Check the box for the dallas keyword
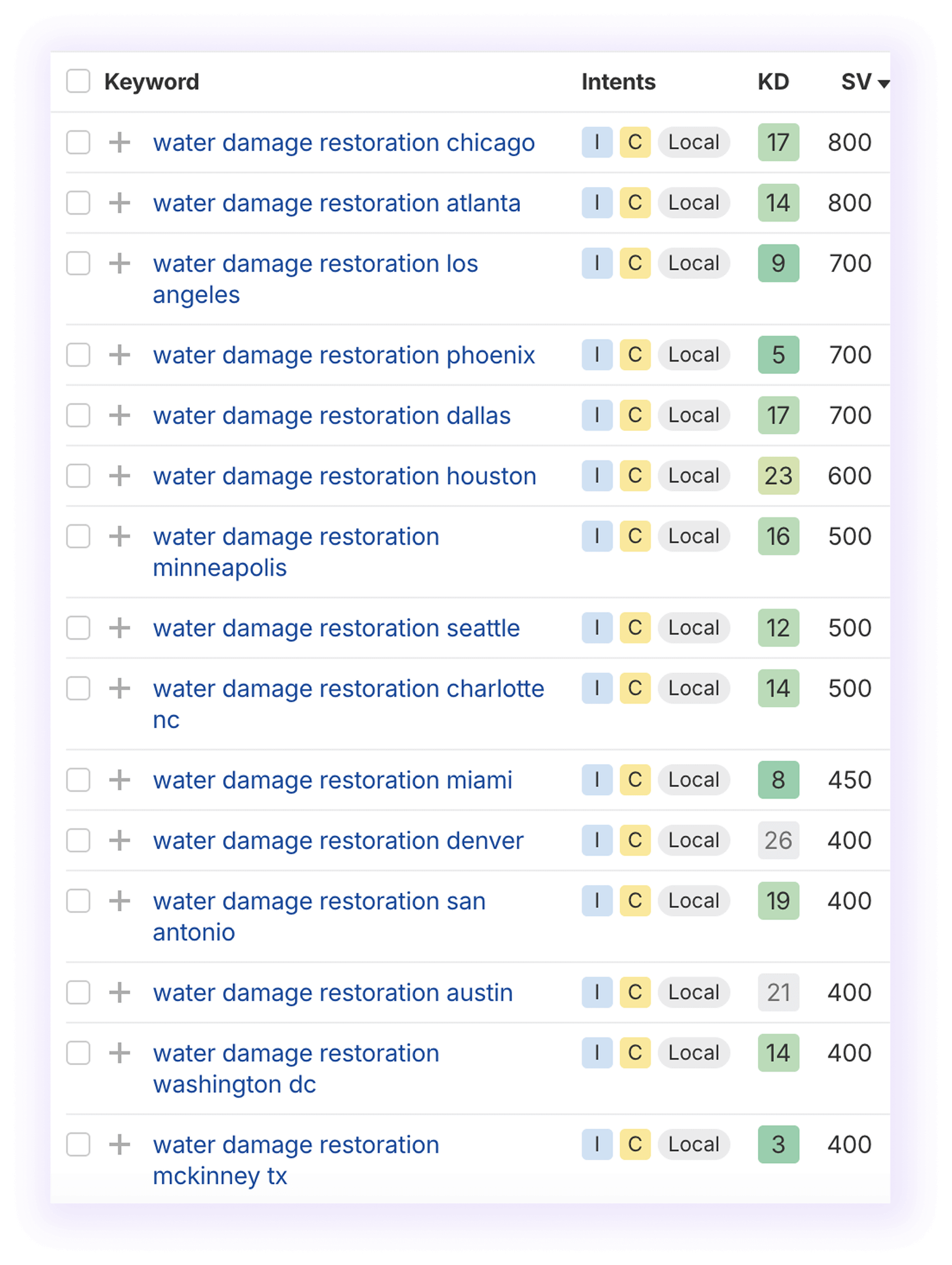Screen dimensions: 952x1265 pyautogui.click(x=78, y=415)
